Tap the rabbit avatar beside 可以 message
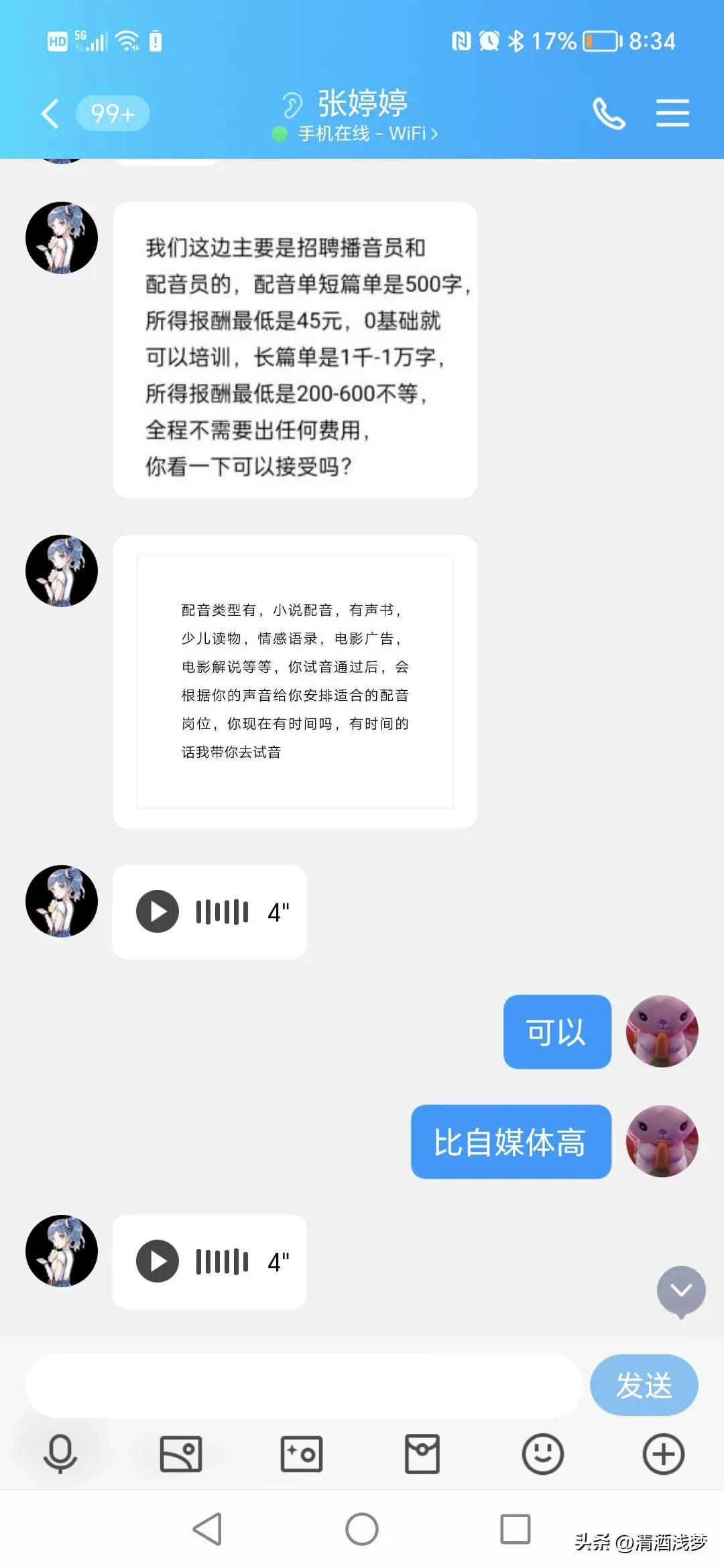The image size is (724, 1568). [662, 1032]
